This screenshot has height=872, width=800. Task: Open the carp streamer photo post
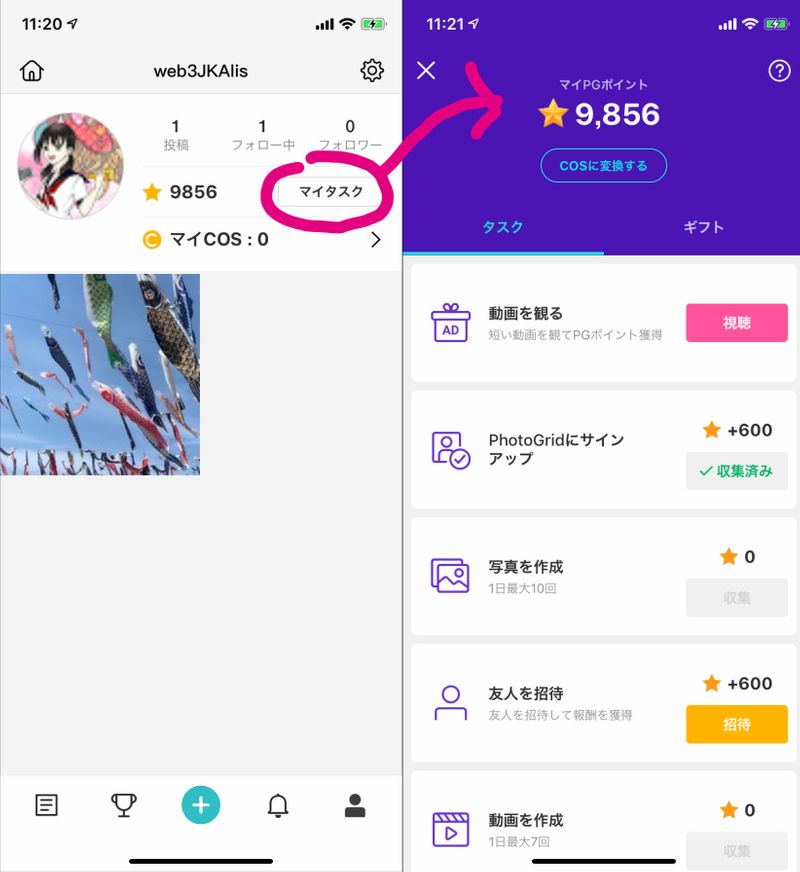100,374
